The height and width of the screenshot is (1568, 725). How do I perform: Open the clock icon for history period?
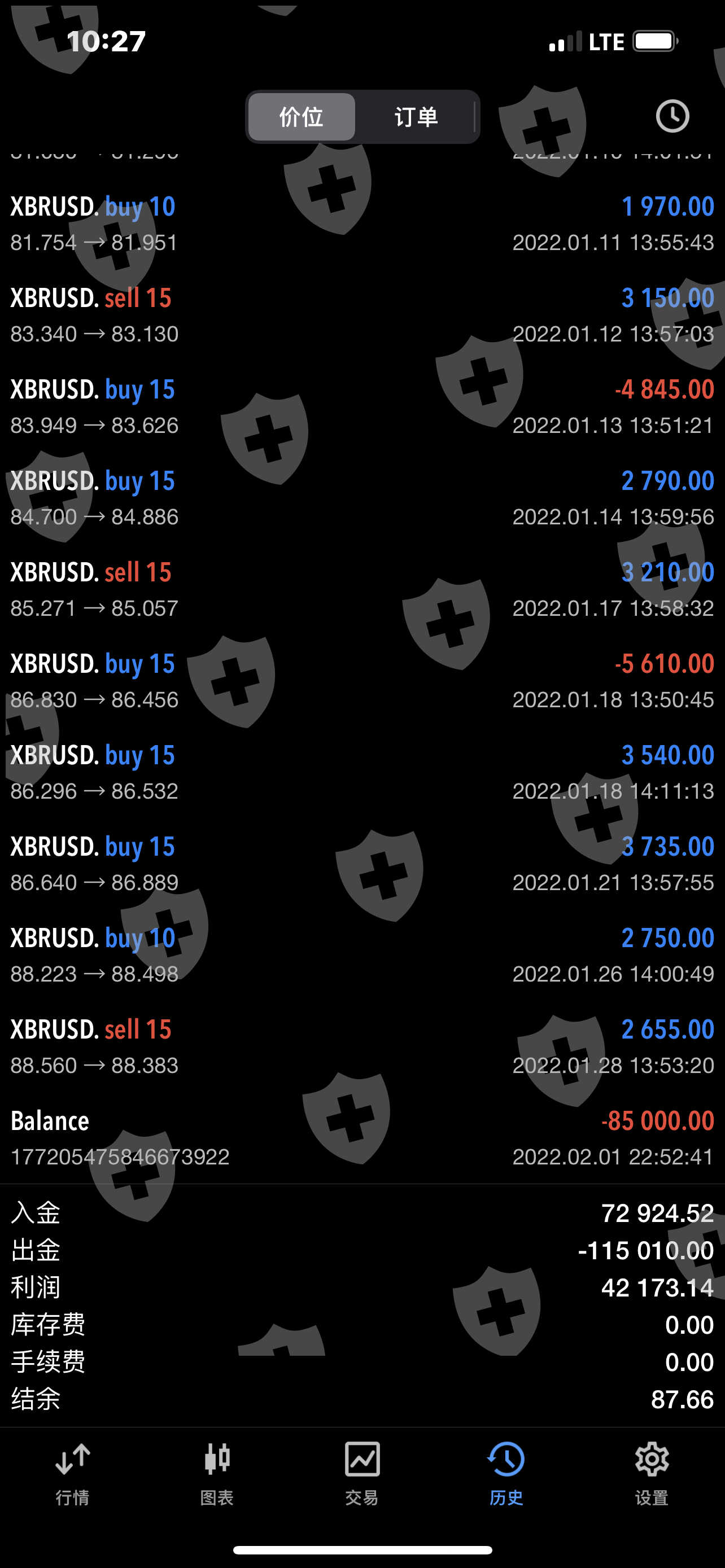tap(672, 116)
